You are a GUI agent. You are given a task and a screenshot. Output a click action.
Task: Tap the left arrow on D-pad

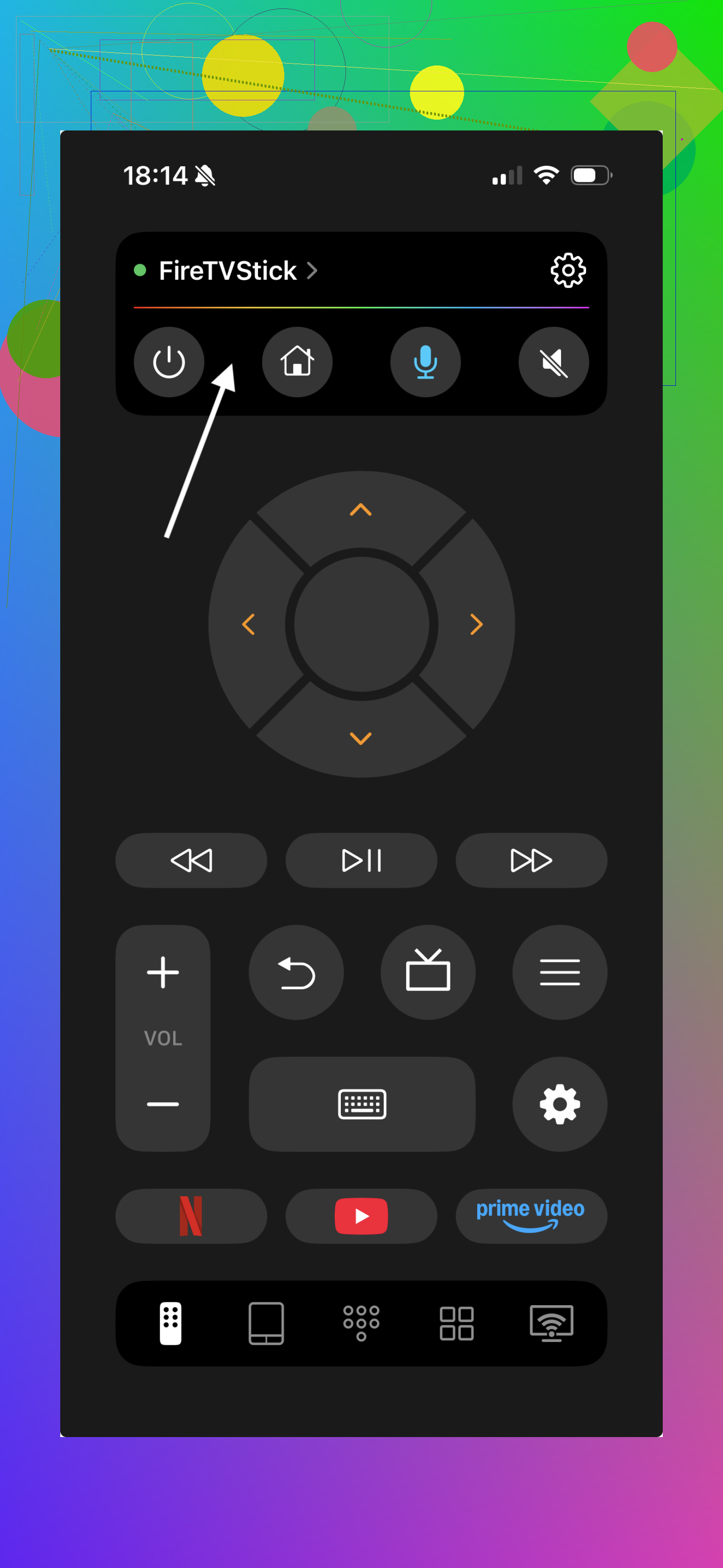click(248, 625)
